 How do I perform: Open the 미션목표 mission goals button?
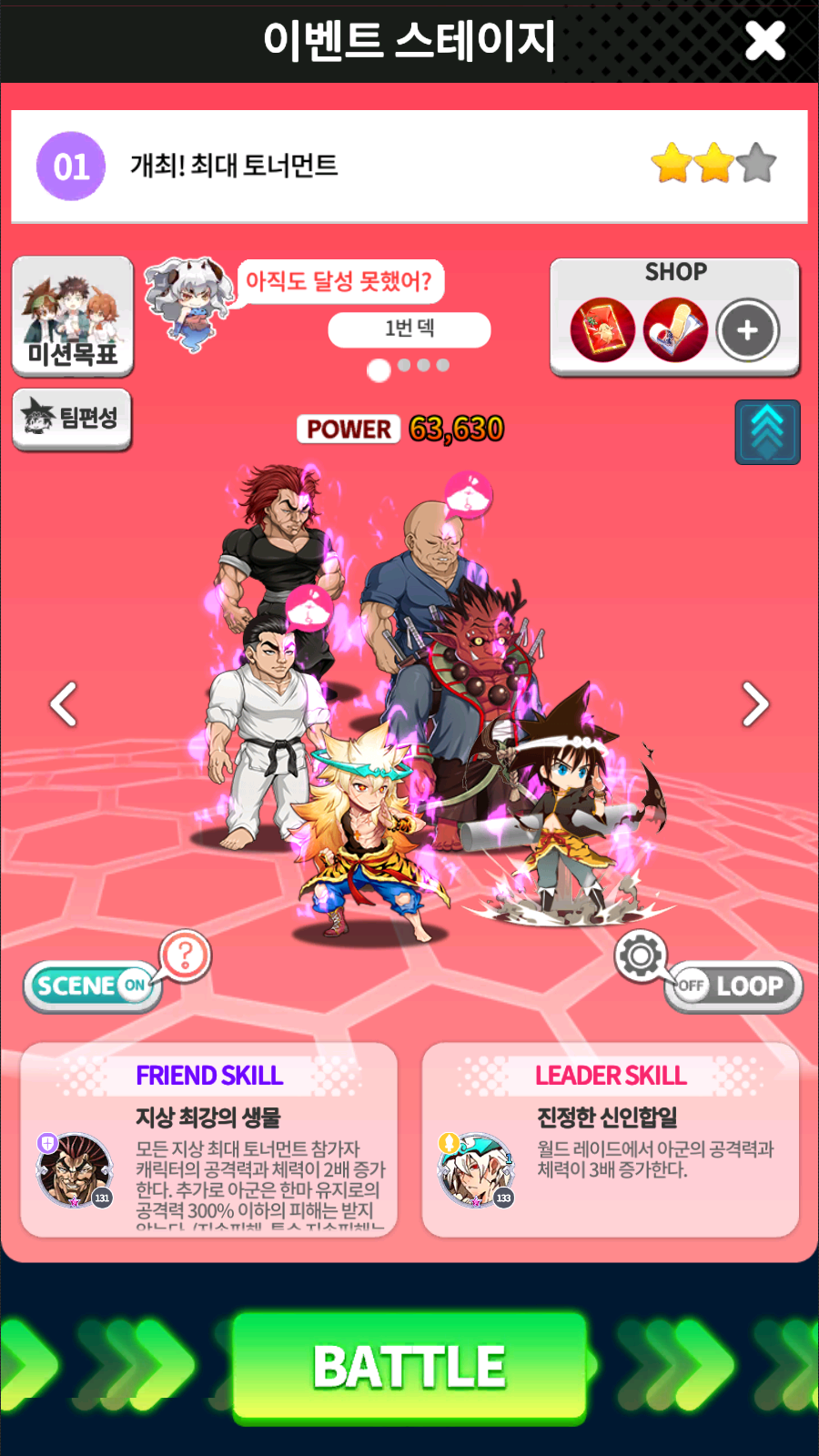click(x=73, y=316)
